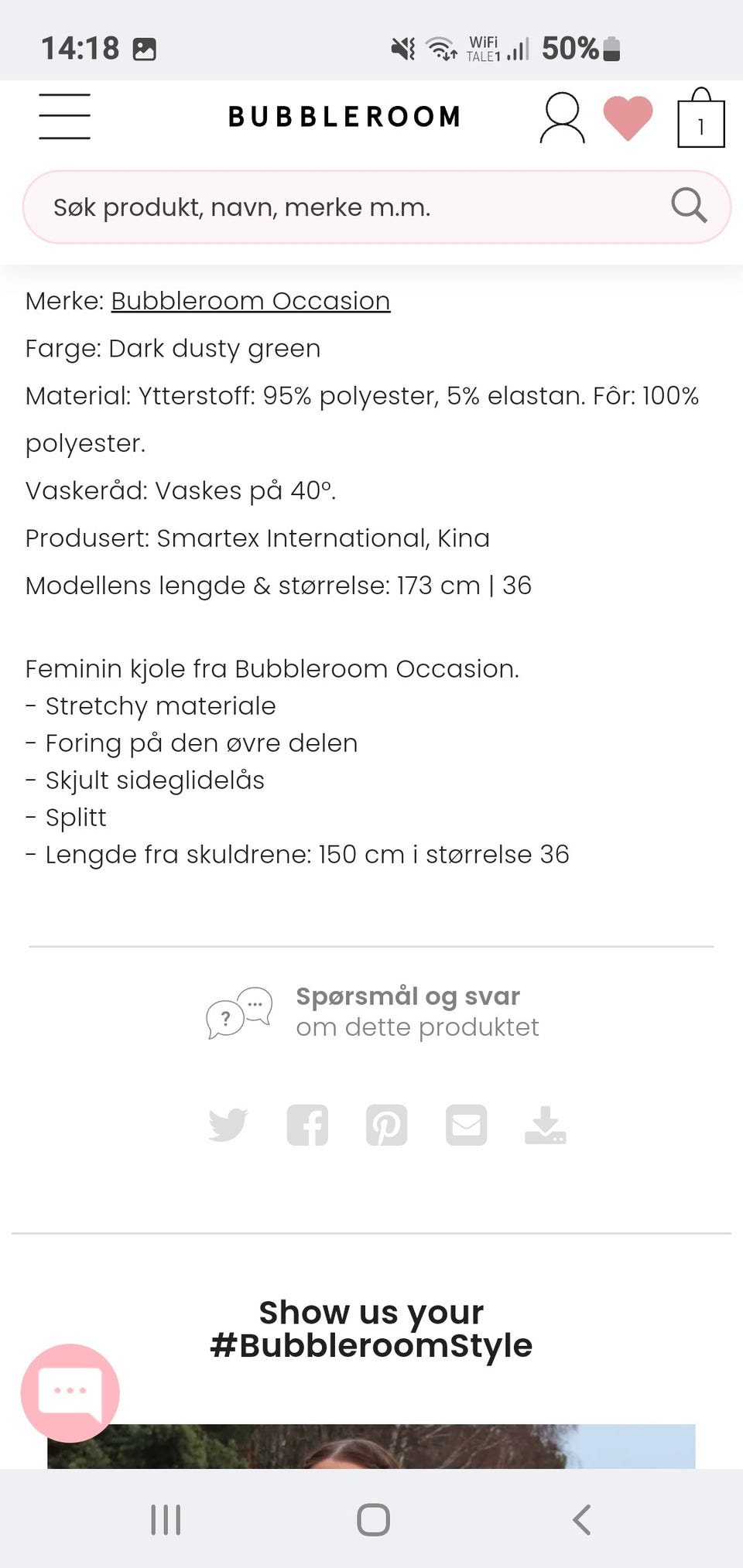Open the pink chat support bubble
The image size is (743, 1568).
pos(69,1392)
